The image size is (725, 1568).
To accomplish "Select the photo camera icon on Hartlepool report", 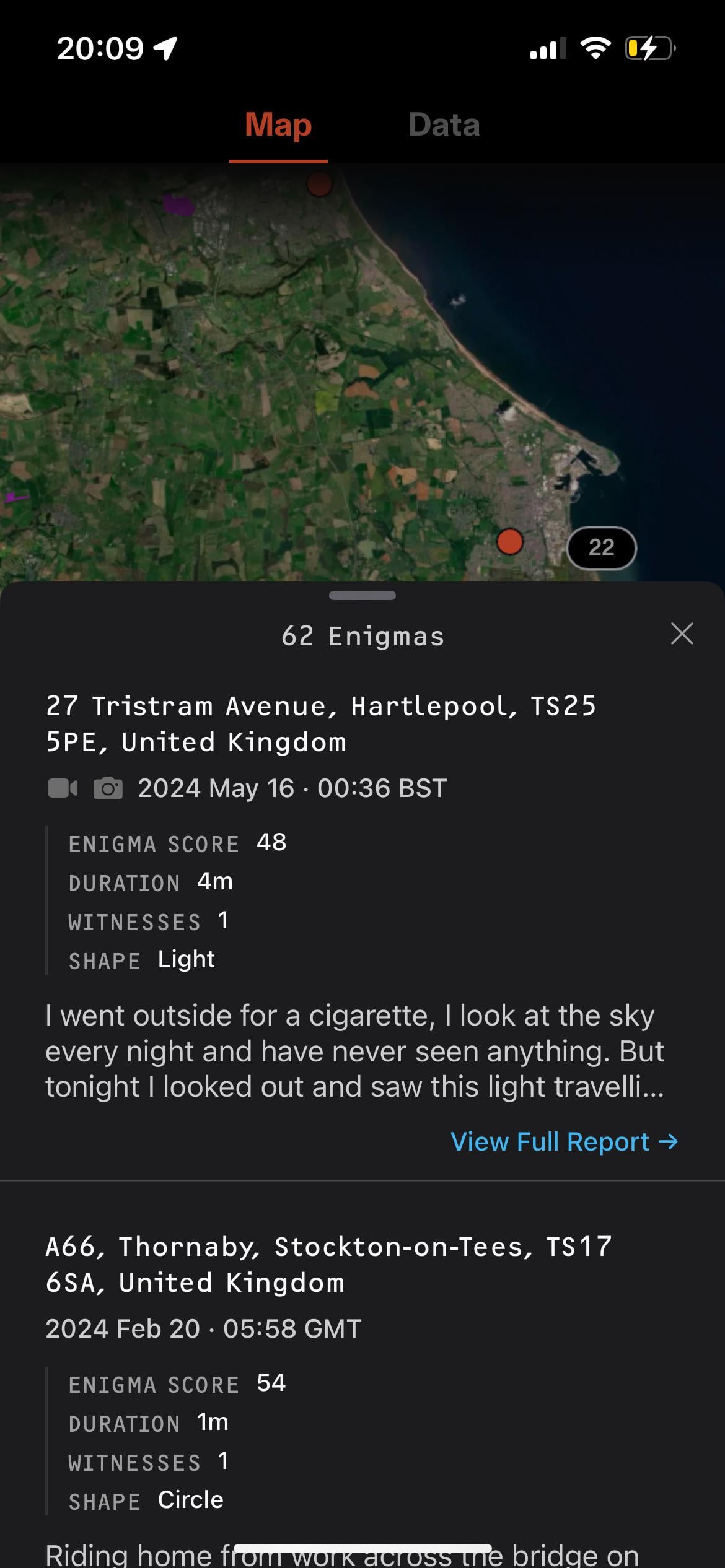I will pos(108,788).
